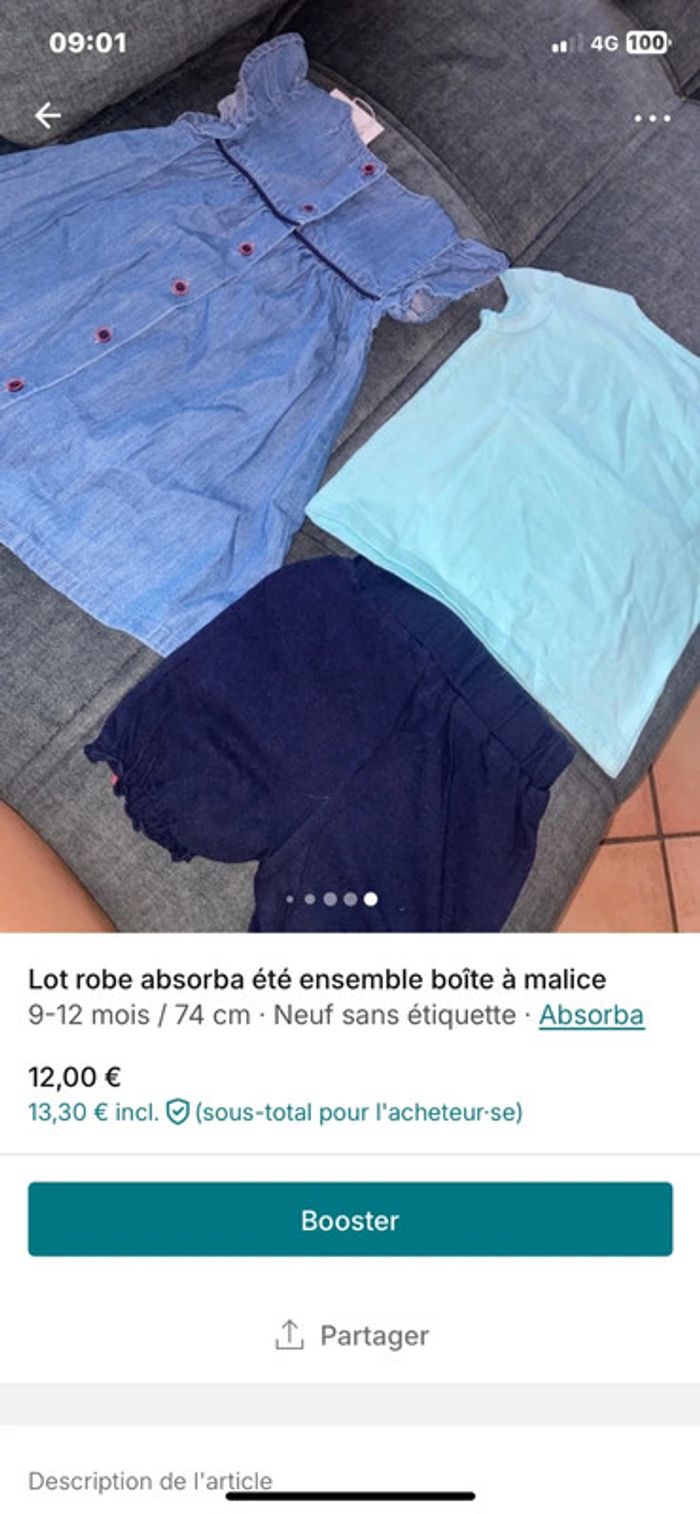
Task: Go back with the arrow icon
Action: coord(47,116)
